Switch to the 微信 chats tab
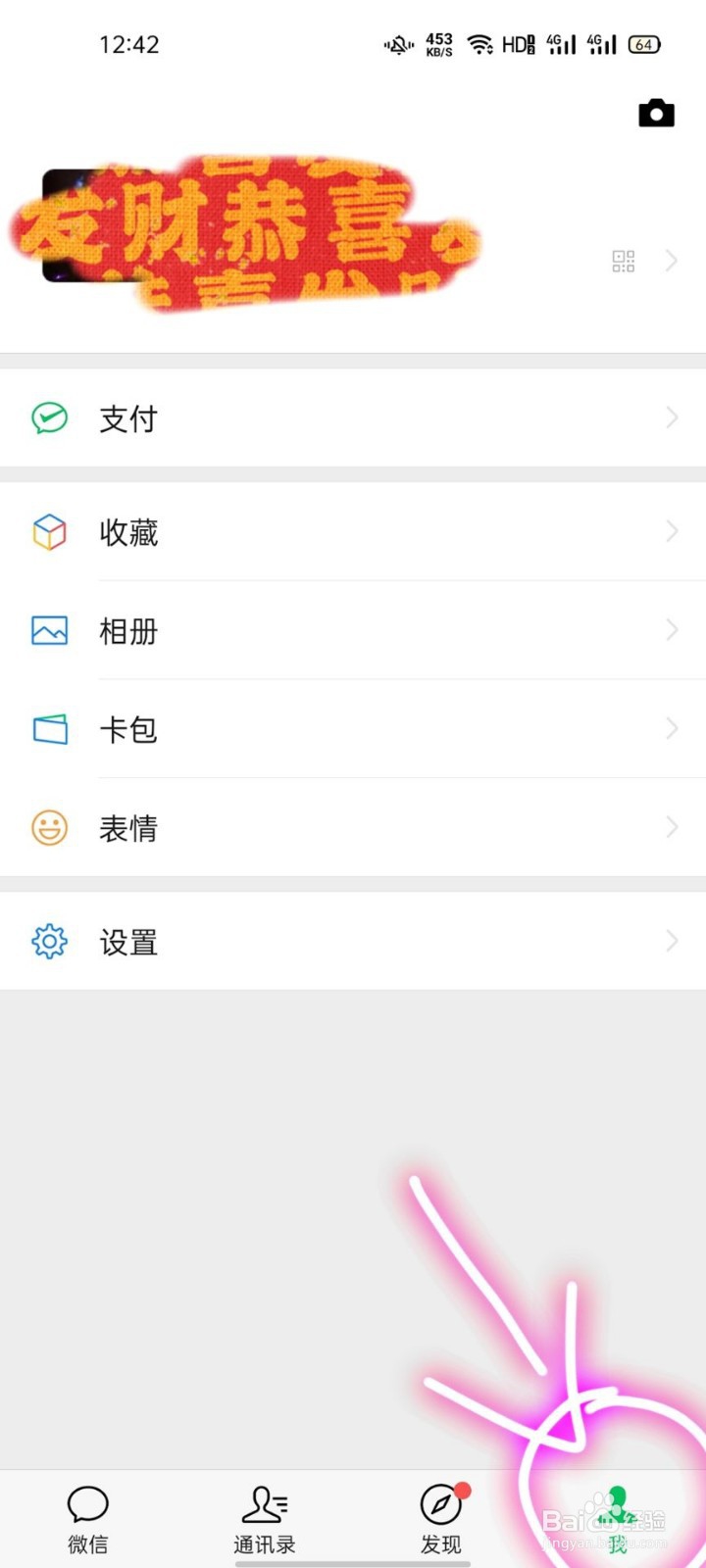Image resolution: width=706 pixels, height=1568 pixels. click(88, 1519)
